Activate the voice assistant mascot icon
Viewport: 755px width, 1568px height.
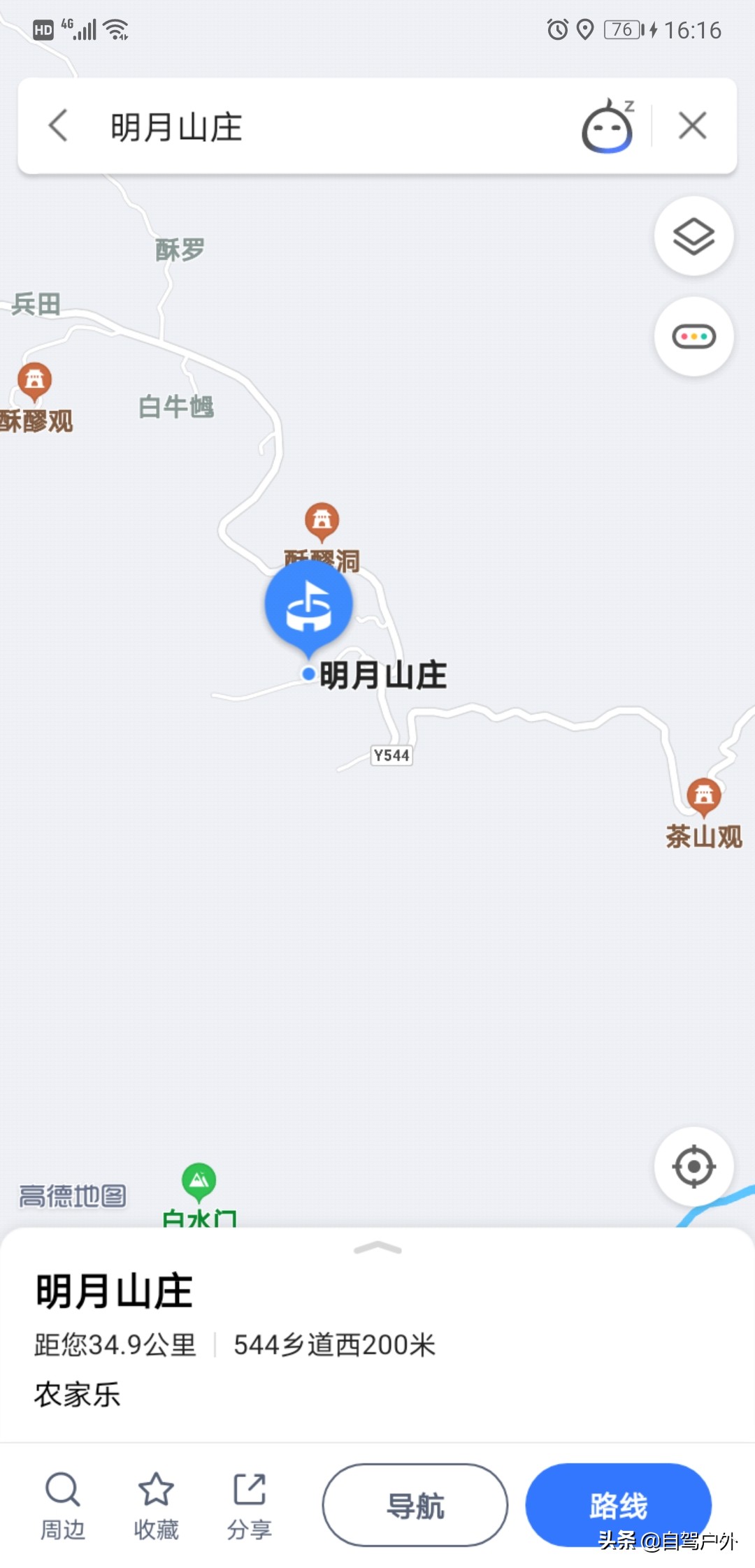point(605,127)
